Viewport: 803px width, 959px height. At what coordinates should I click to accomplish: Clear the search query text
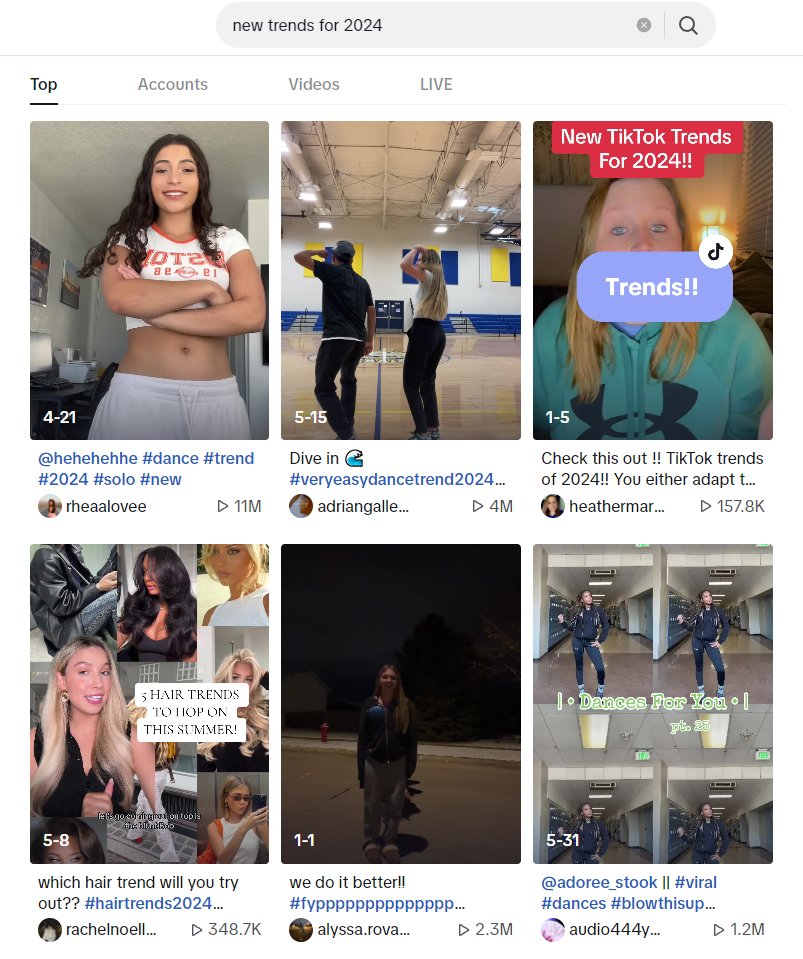644,25
